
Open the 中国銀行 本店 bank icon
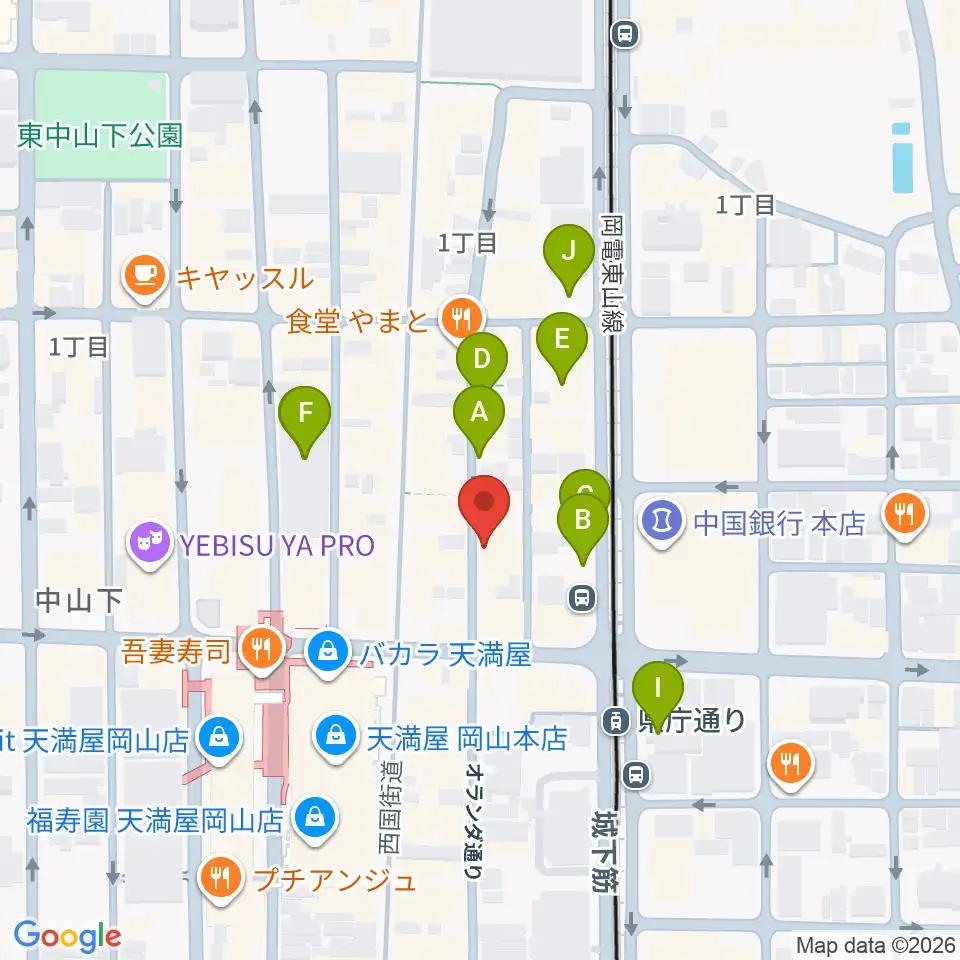(662, 523)
